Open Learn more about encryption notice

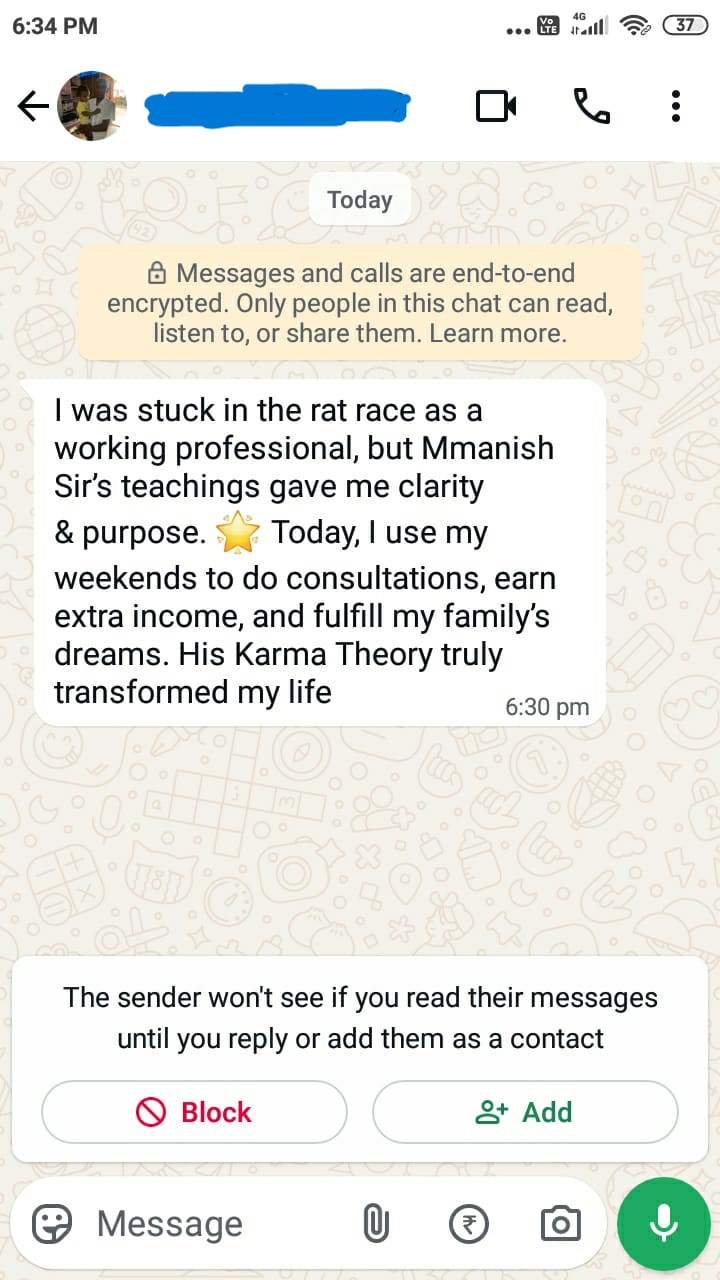coord(497,334)
